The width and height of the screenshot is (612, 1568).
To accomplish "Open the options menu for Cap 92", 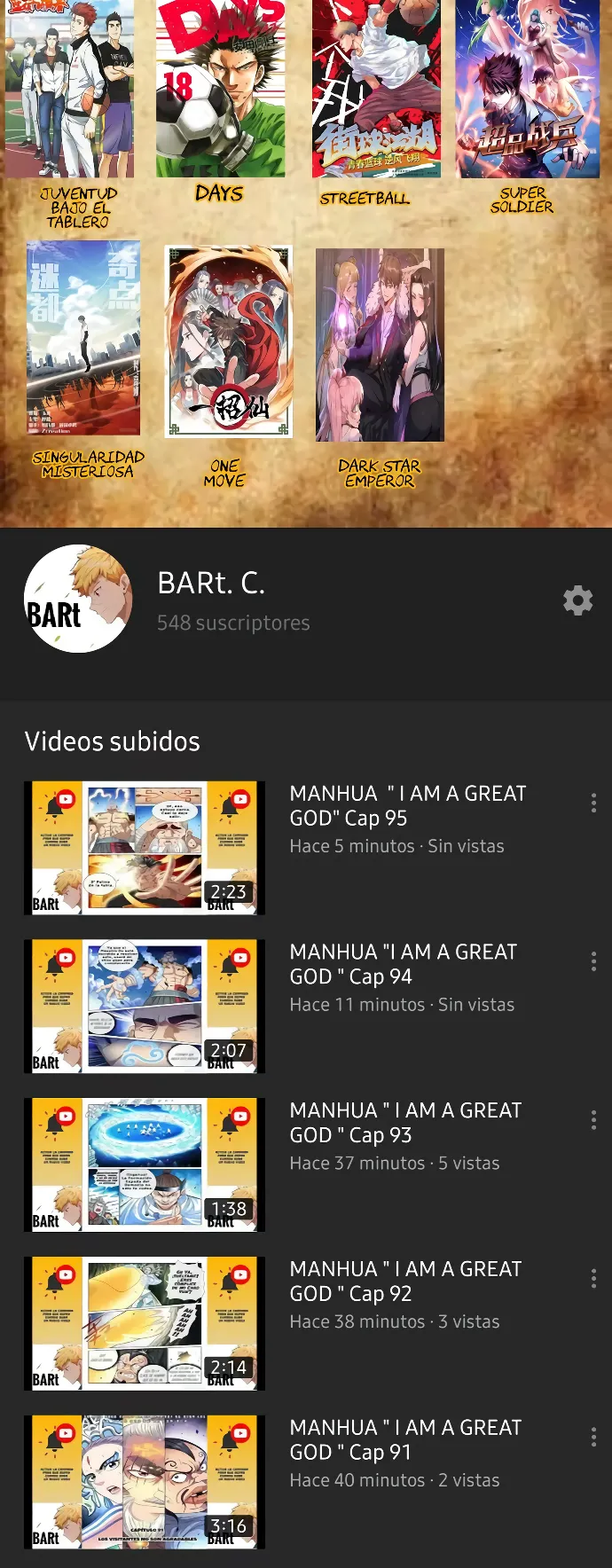I will coord(593,1279).
